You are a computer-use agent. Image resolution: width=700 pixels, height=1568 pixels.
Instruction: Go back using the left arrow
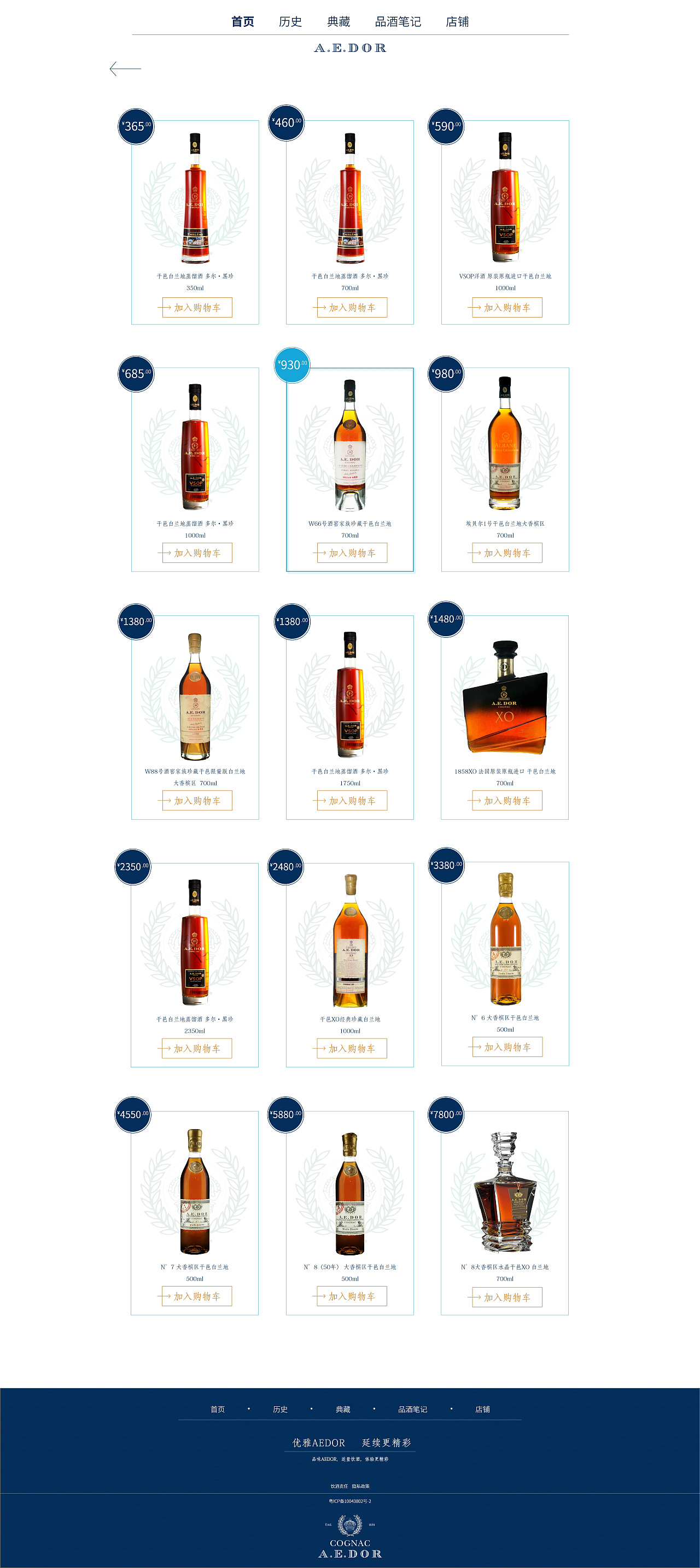pos(125,69)
